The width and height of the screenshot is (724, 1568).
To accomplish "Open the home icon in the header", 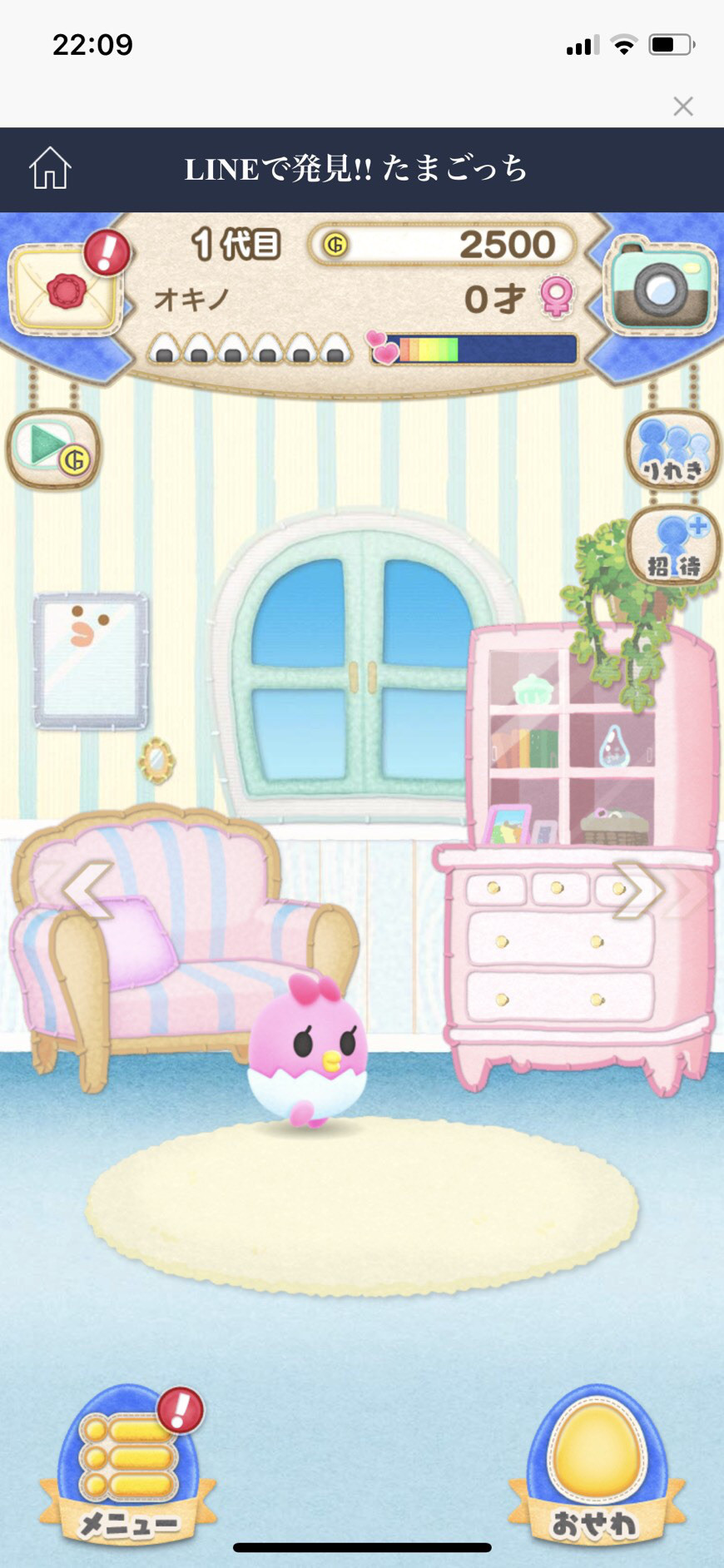I will (x=50, y=168).
